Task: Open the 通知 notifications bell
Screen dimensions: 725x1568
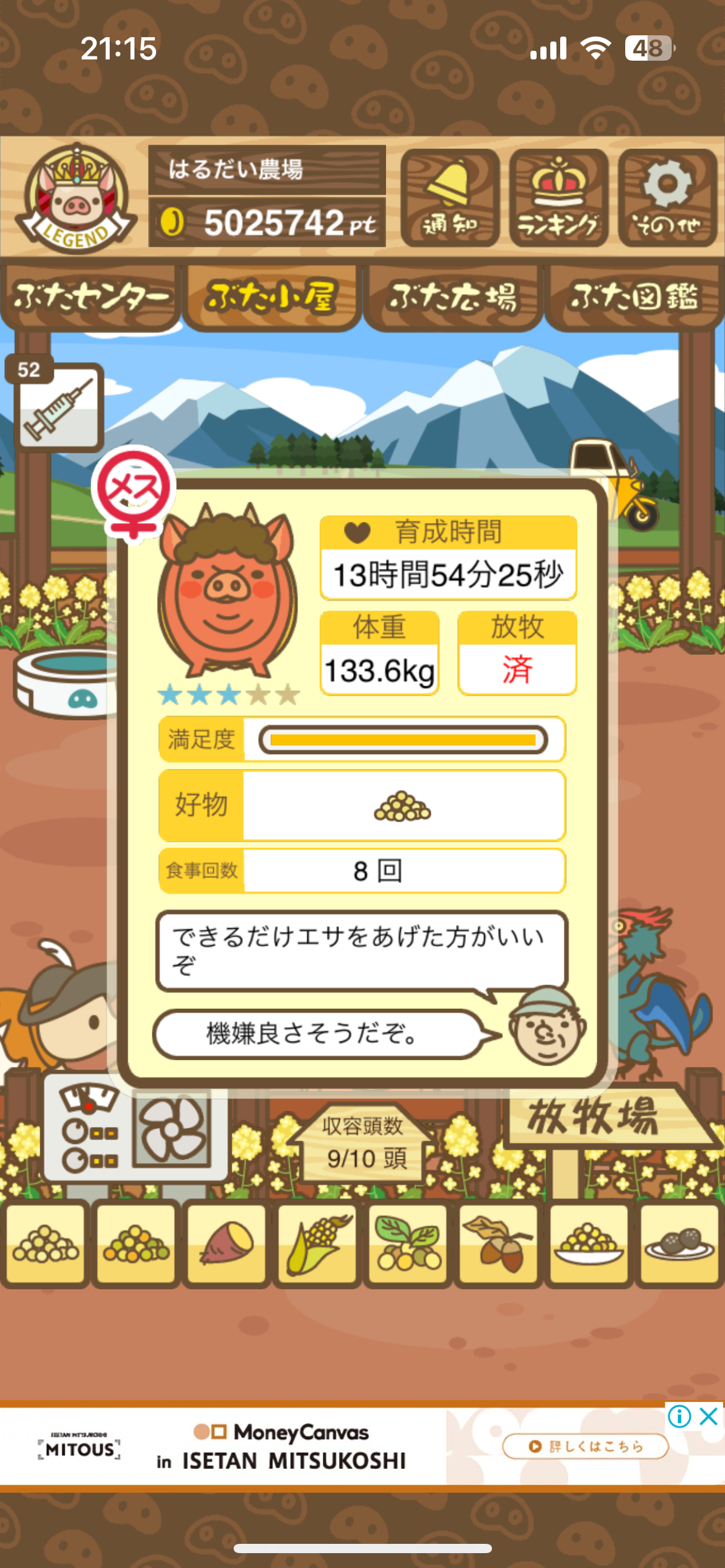Action: tap(450, 198)
